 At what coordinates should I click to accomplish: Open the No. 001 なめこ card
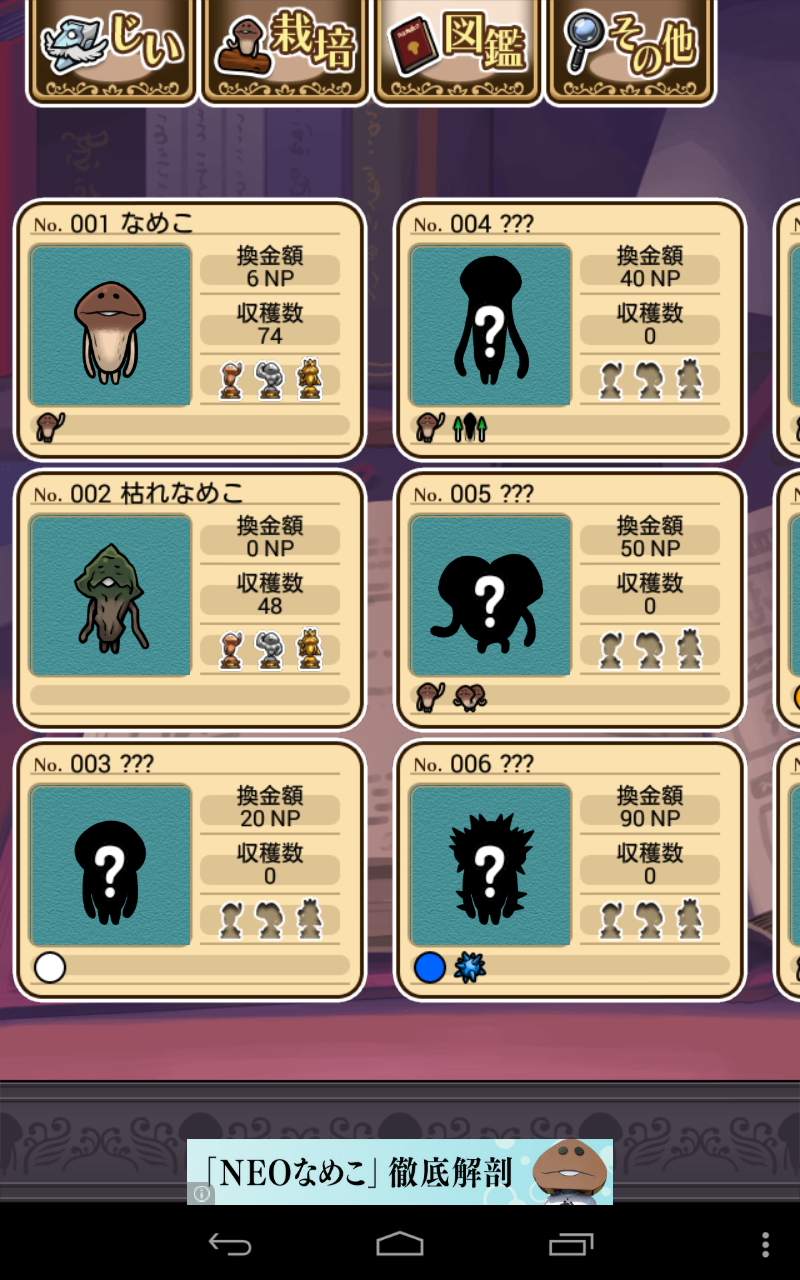(x=189, y=330)
